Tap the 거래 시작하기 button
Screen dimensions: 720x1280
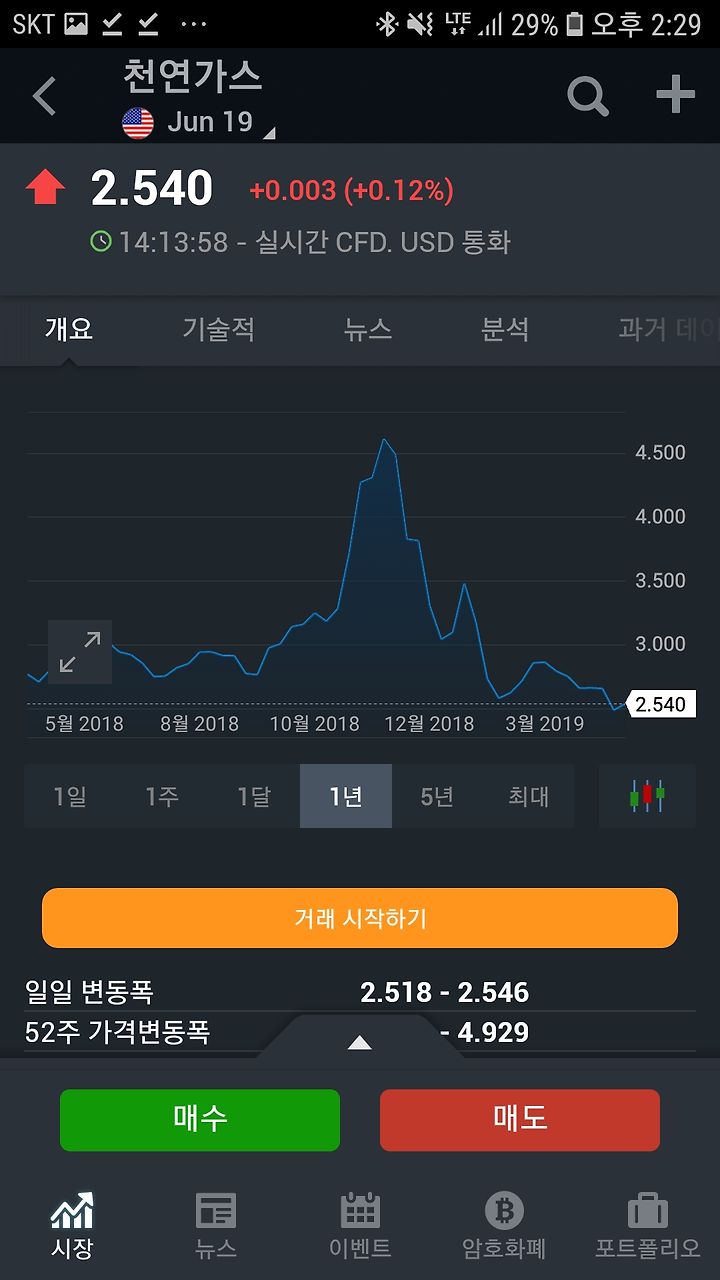click(x=360, y=918)
